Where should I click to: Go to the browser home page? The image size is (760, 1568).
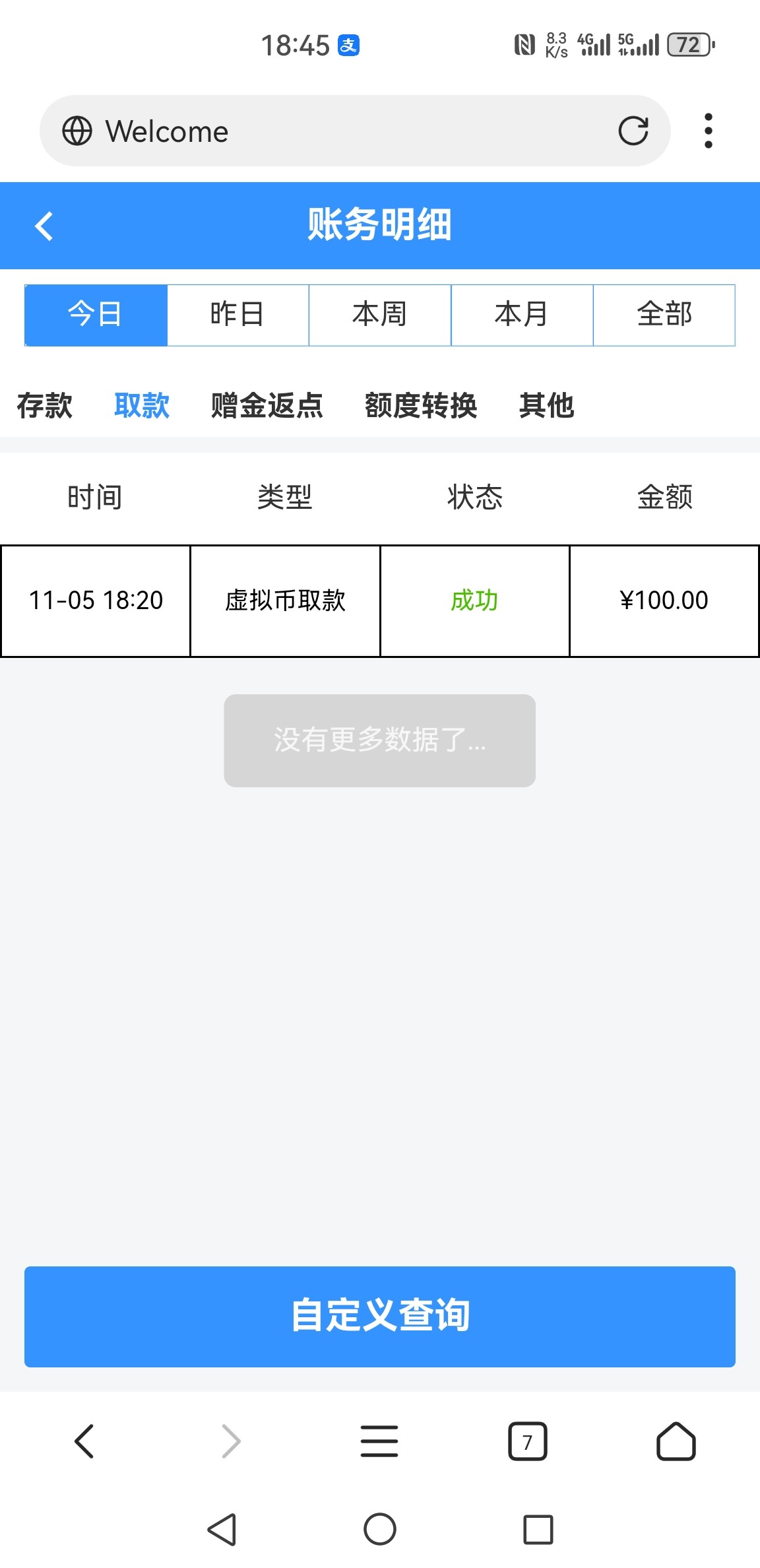pyautogui.click(x=676, y=1441)
